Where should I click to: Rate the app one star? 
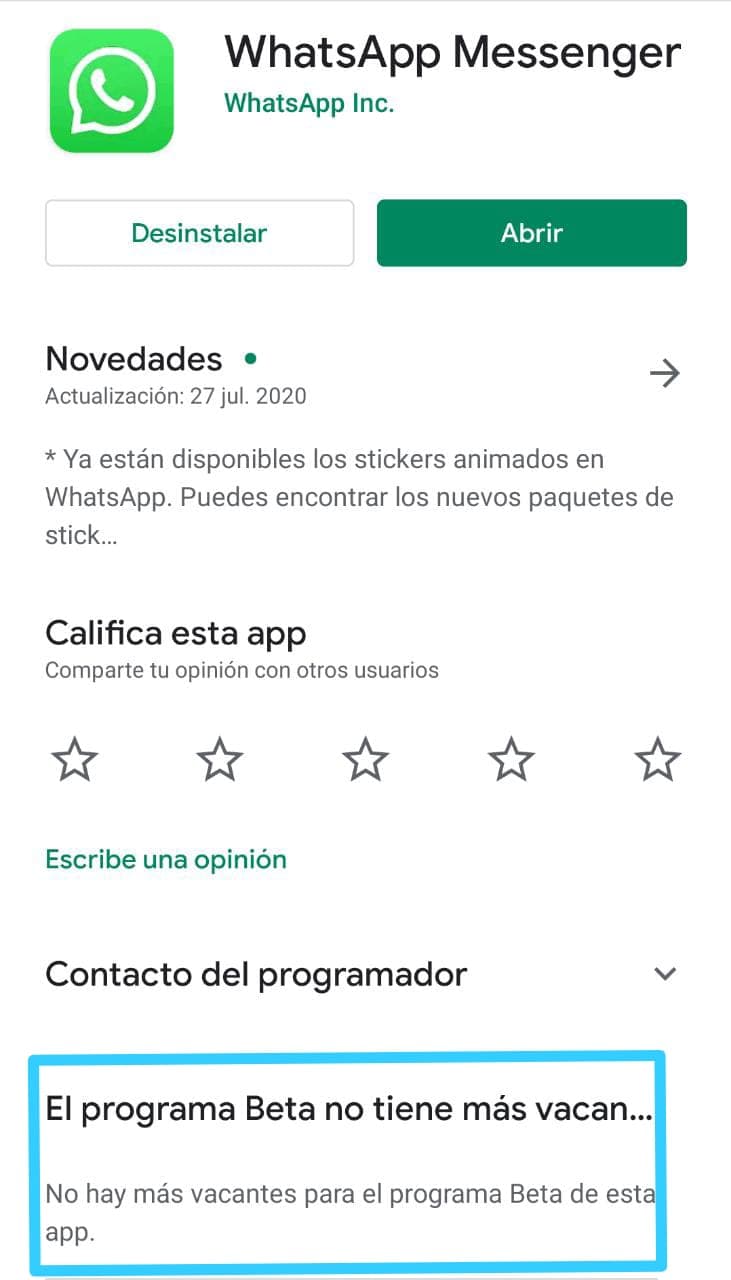74,761
